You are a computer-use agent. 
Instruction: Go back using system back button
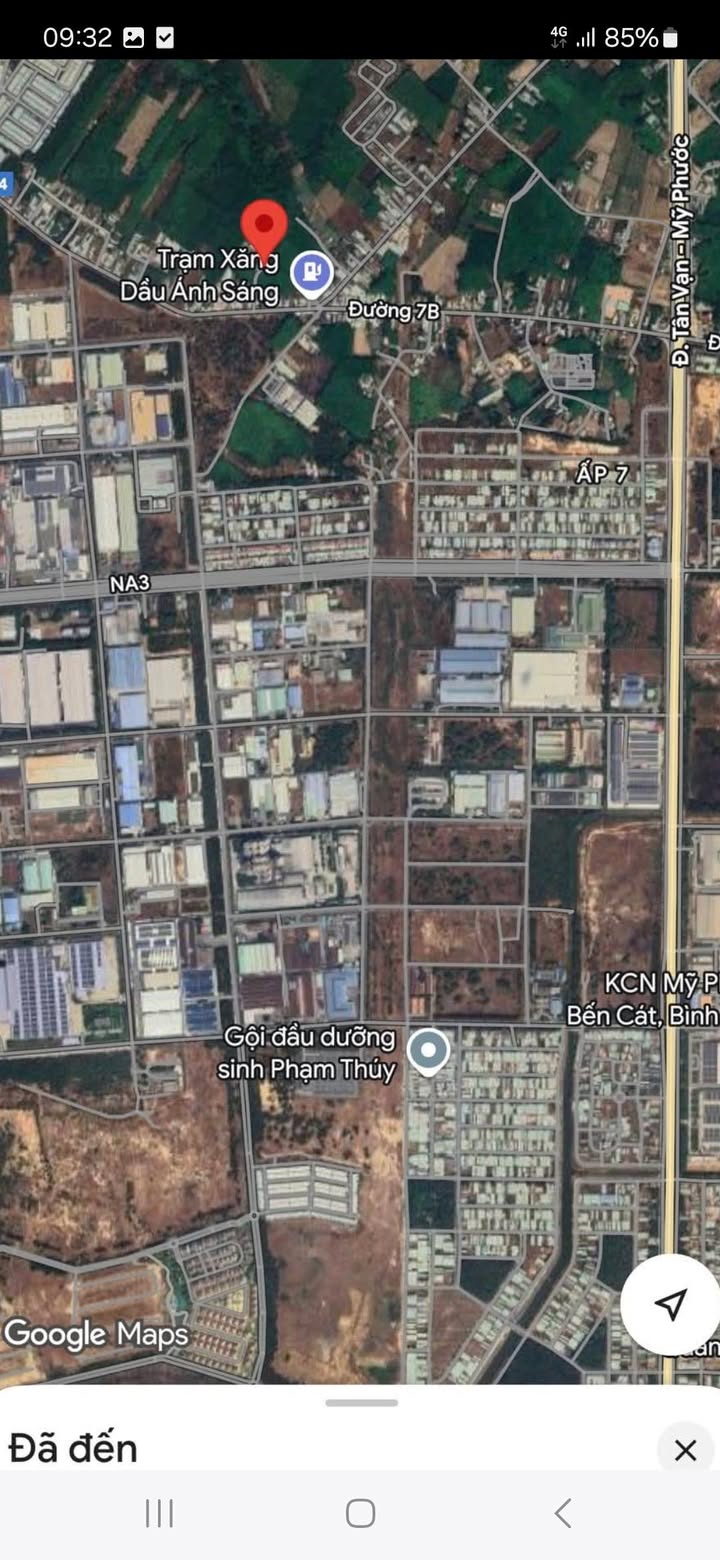click(x=563, y=1513)
